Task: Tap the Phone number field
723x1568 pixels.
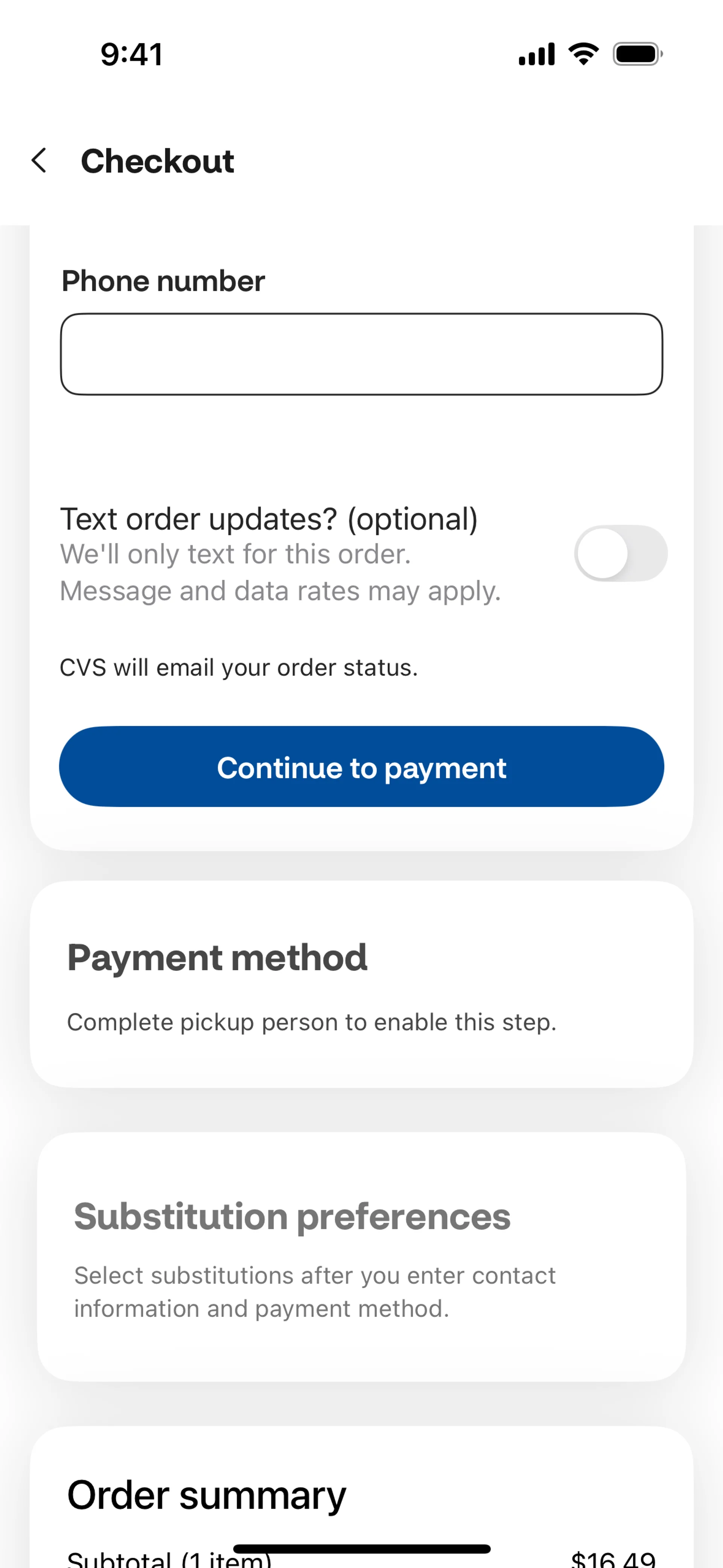Action: point(361,354)
